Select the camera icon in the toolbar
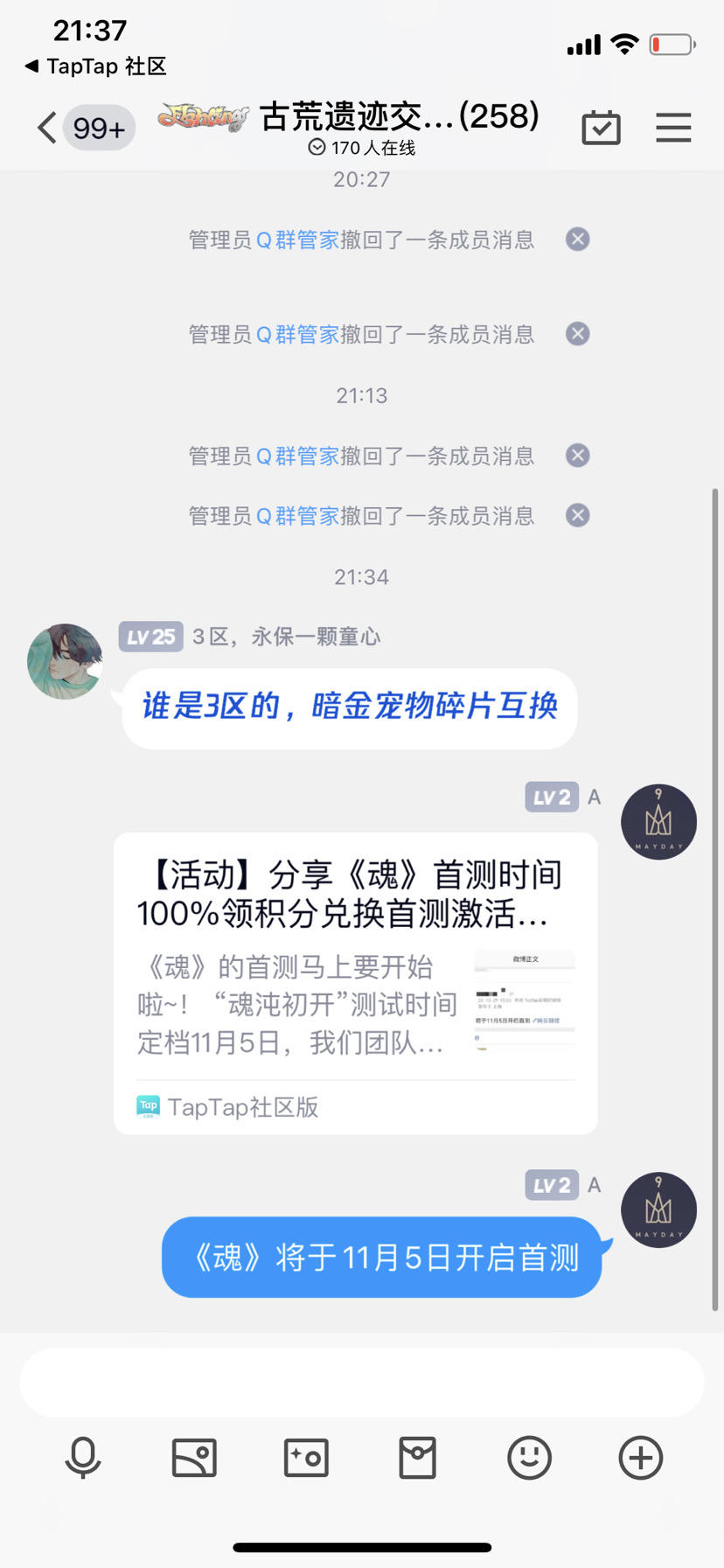The height and width of the screenshot is (1568, 724). coord(304,1458)
